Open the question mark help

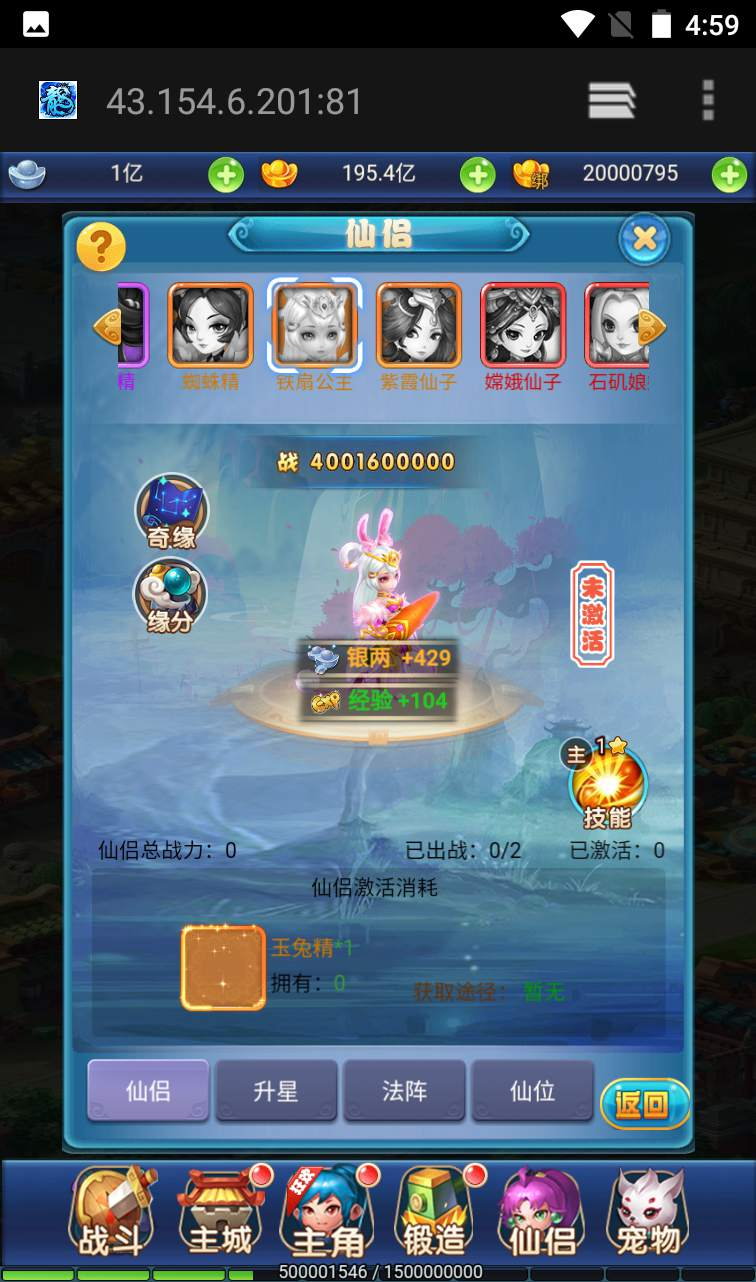[x=101, y=246]
